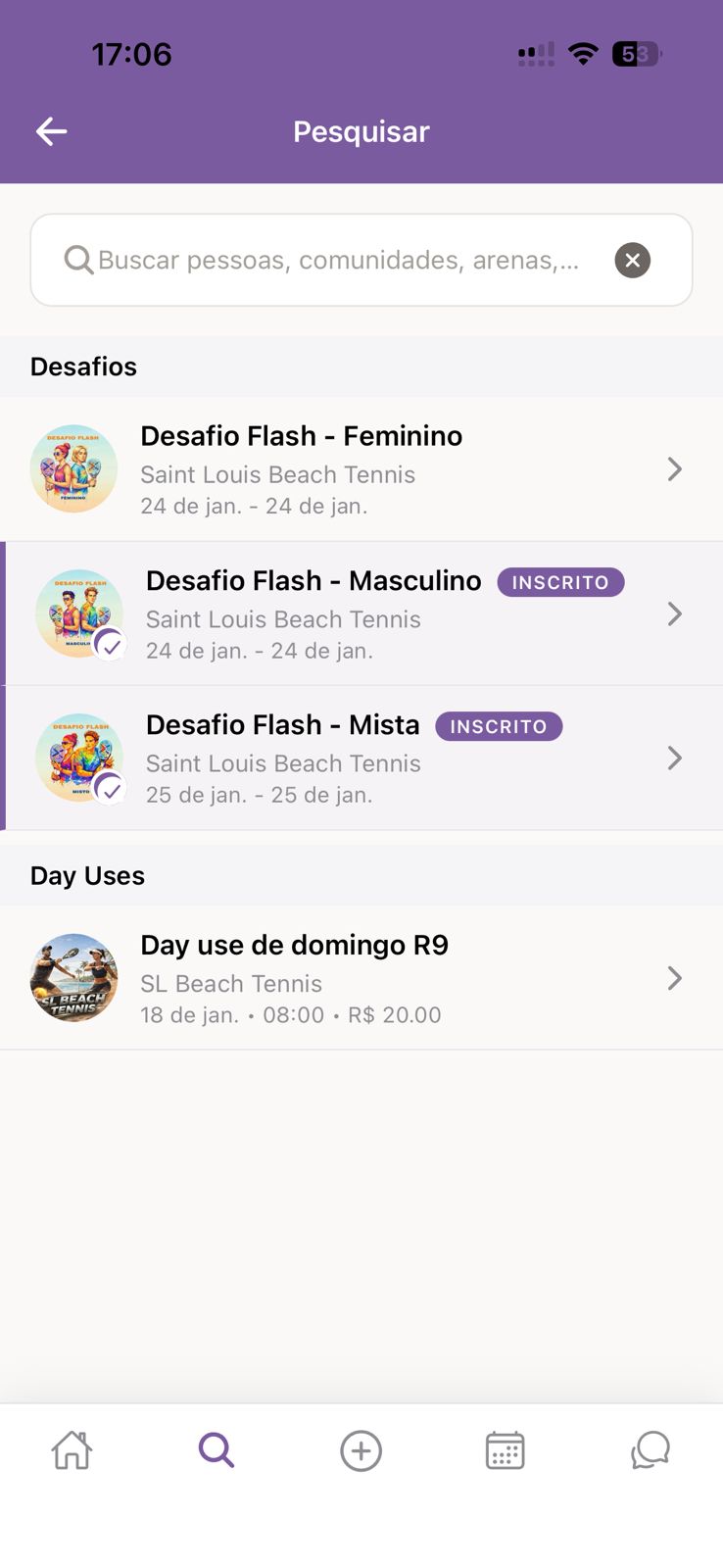
Task: Tap the battery level indicator in status bar
Action: click(637, 55)
